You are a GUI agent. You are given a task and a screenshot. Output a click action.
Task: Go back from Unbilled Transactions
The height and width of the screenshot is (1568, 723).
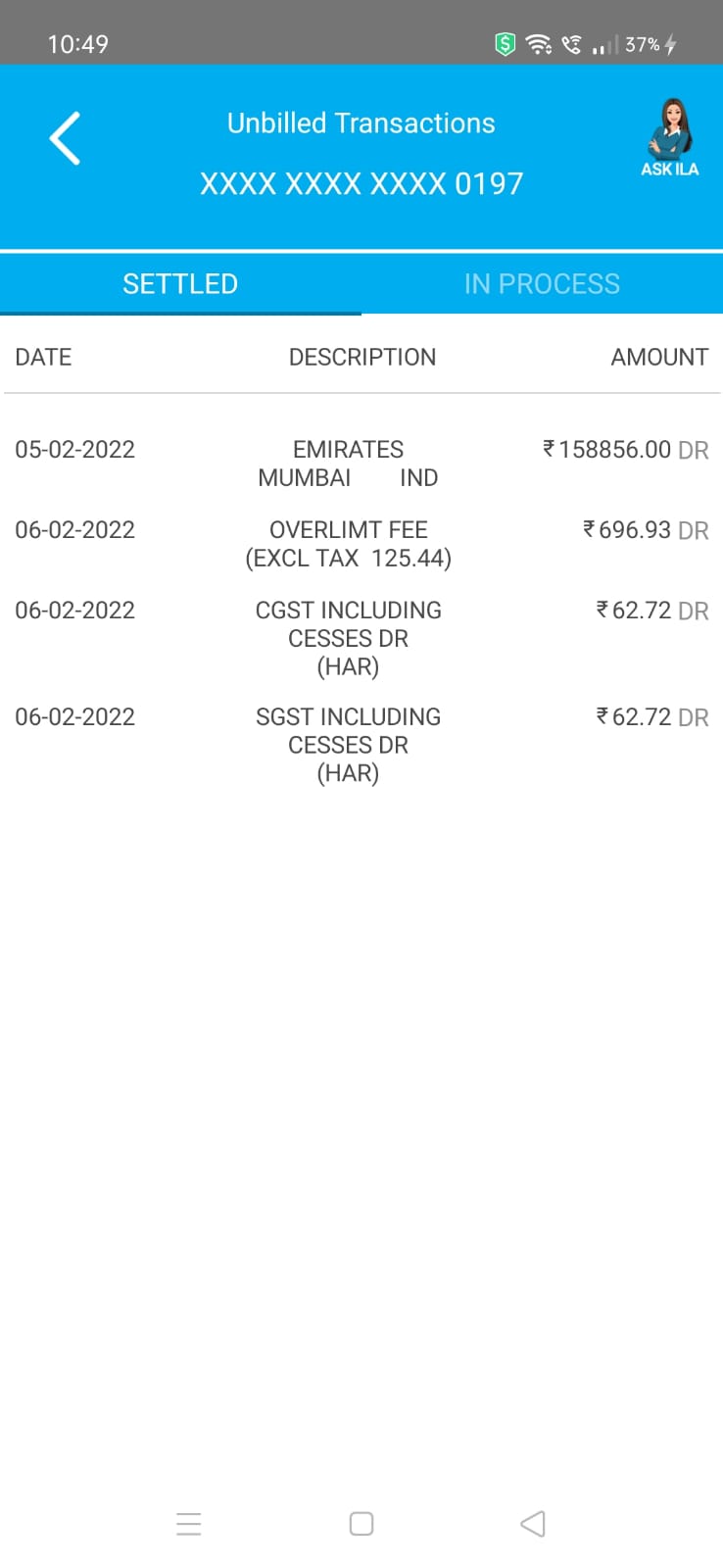click(65, 138)
